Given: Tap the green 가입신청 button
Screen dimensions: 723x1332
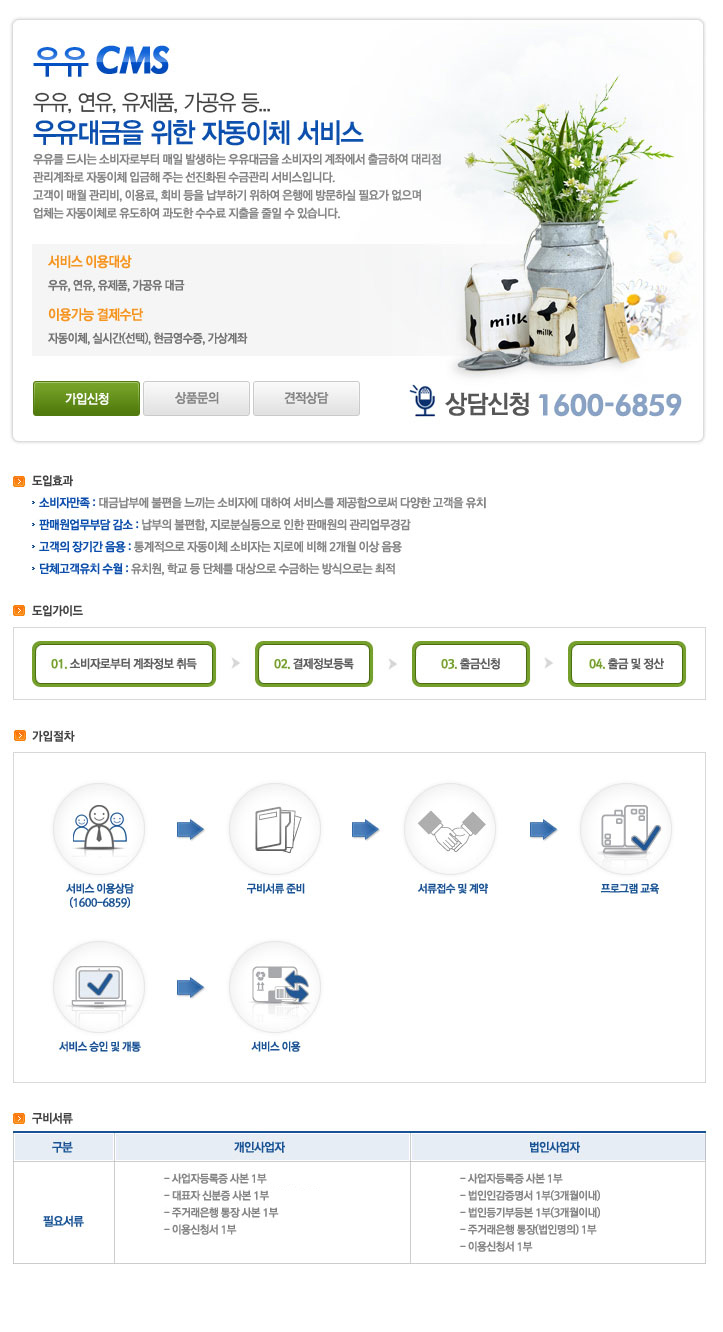Looking at the screenshot, I should pos(86,398).
